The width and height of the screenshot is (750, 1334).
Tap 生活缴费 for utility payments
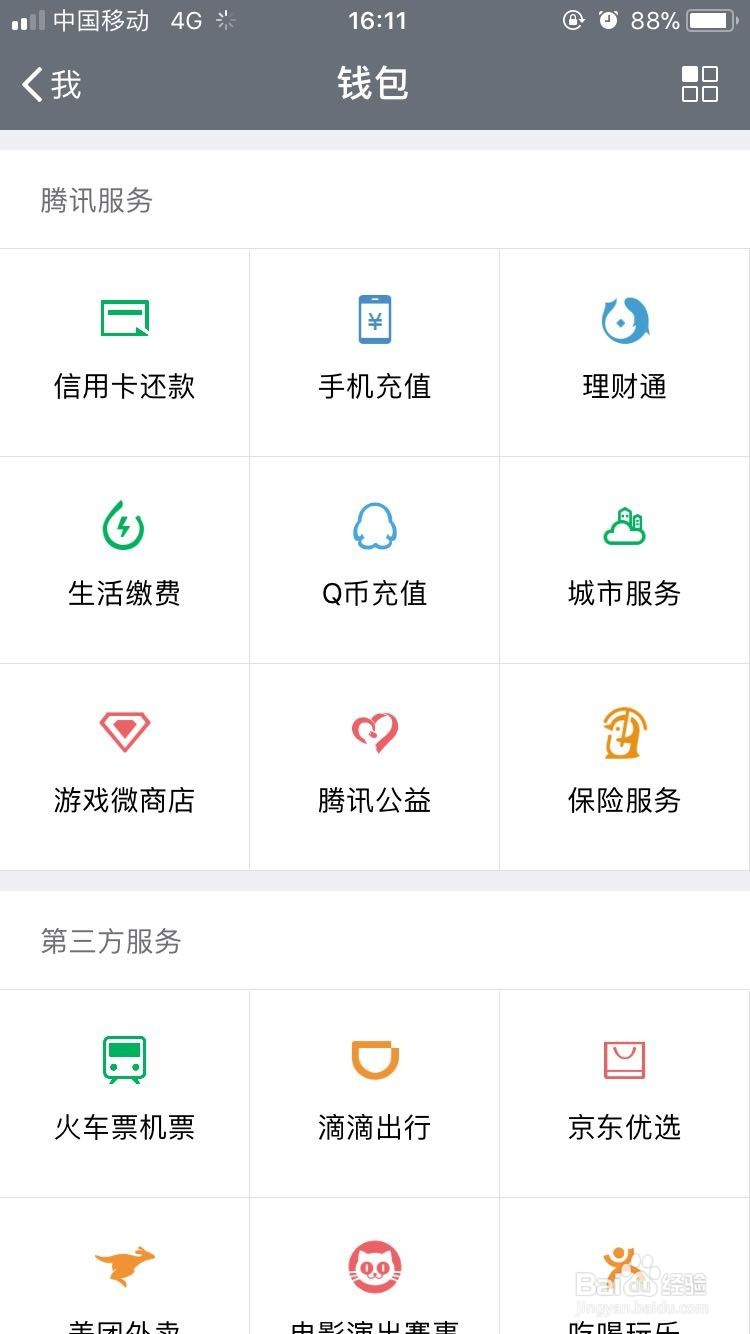click(124, 559)
